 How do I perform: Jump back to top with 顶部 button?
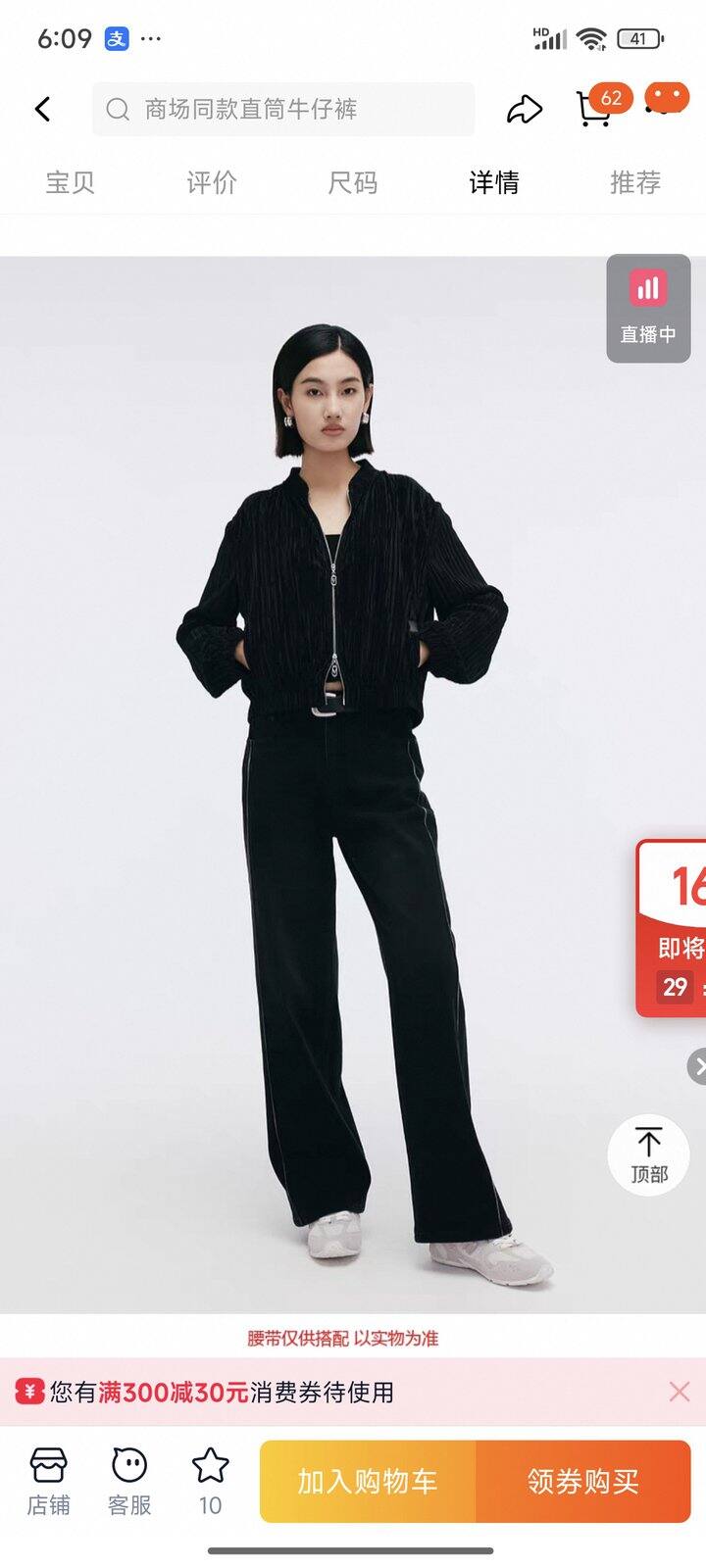coord(648,1154)
